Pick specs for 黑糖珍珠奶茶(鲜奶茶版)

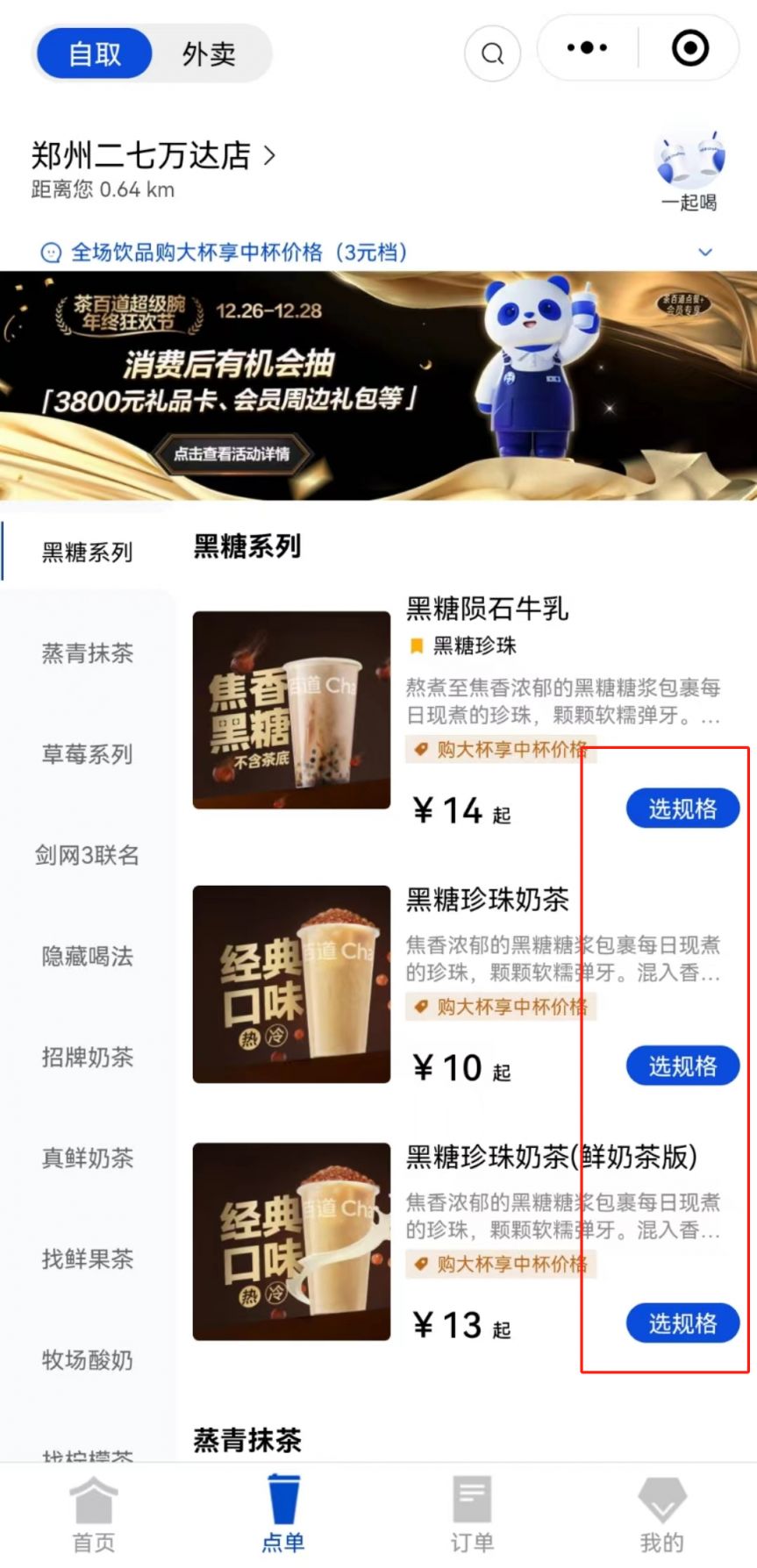[682, 1323]
